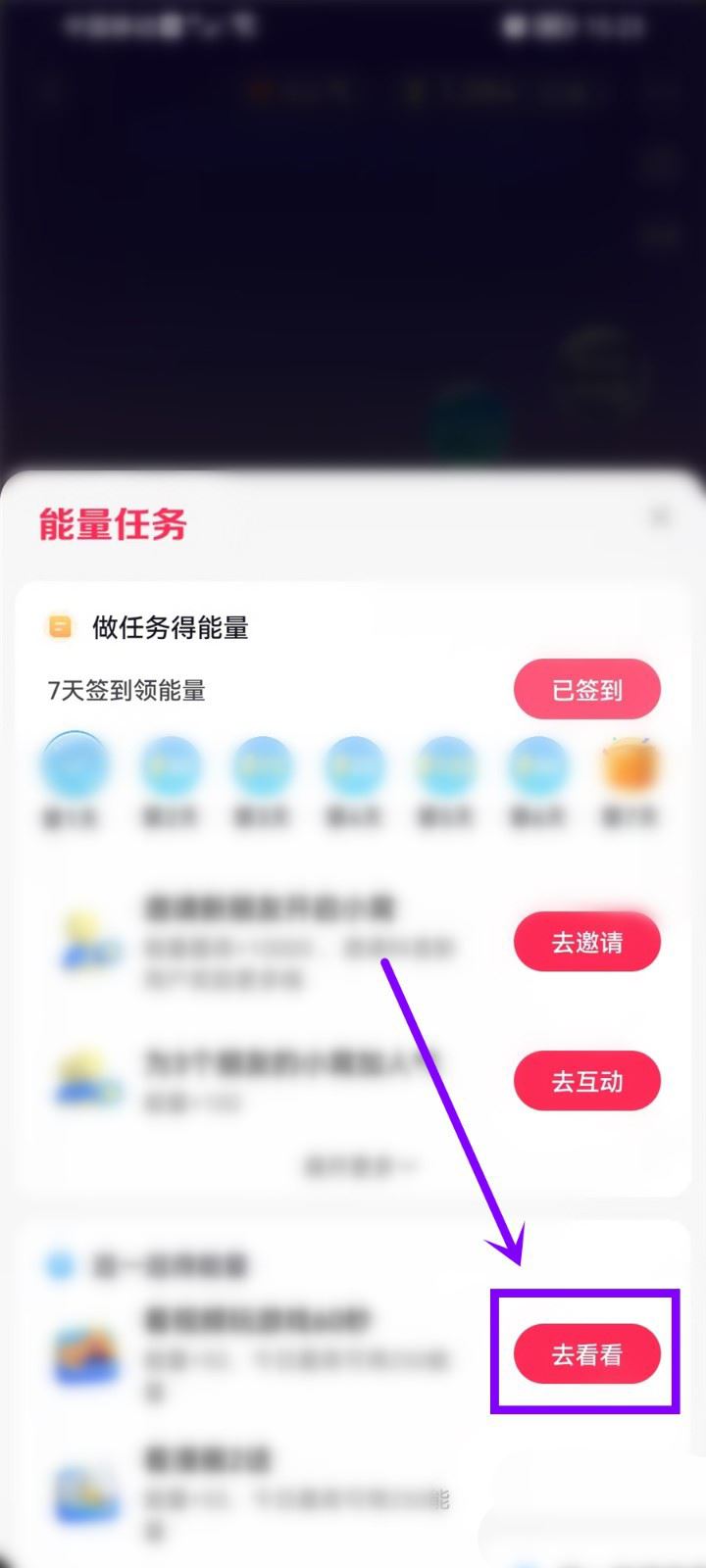
Task: Tap the 已签到 sign-in button
Action: pos(586,690)
